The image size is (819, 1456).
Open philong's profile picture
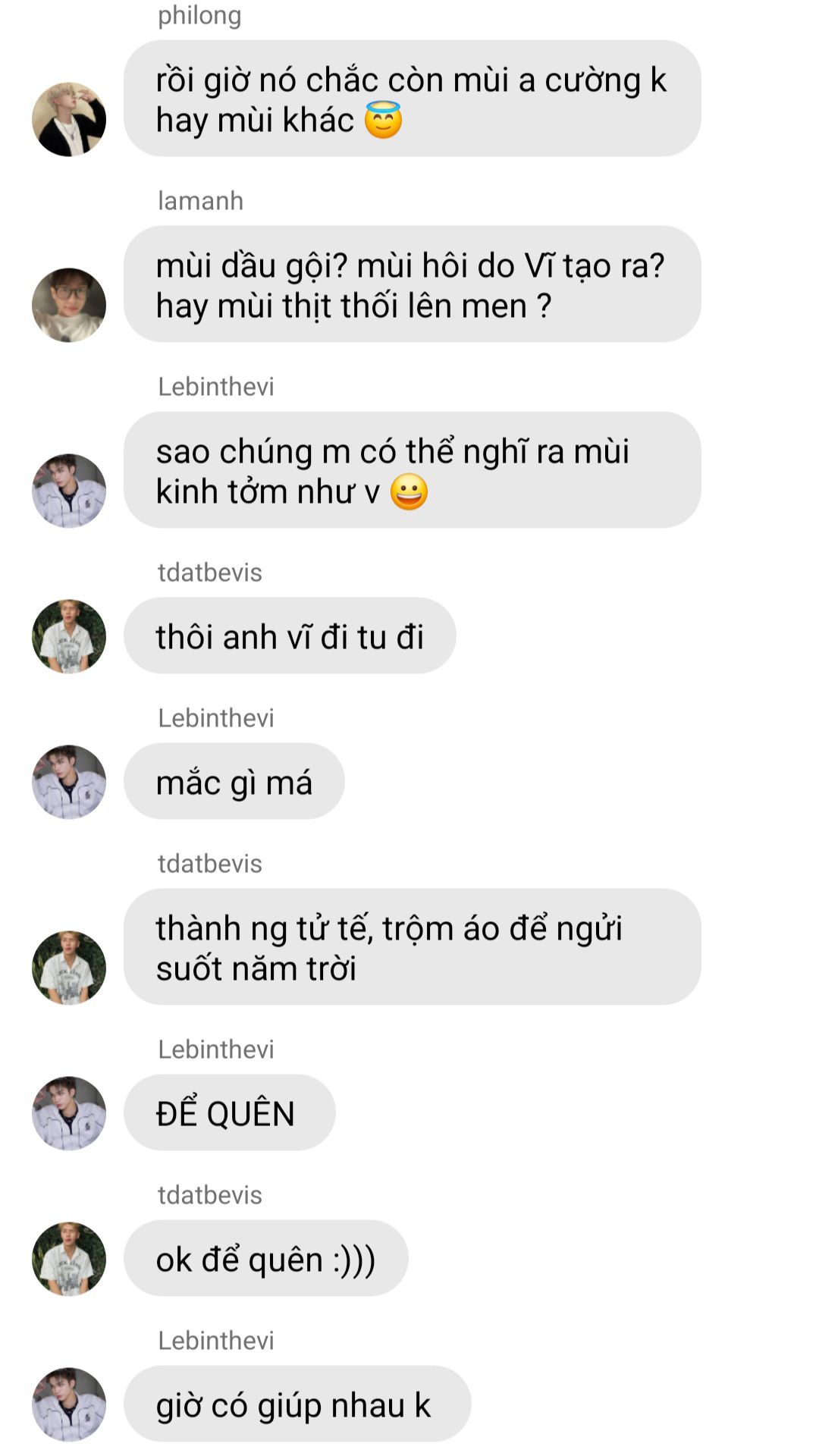69,119
